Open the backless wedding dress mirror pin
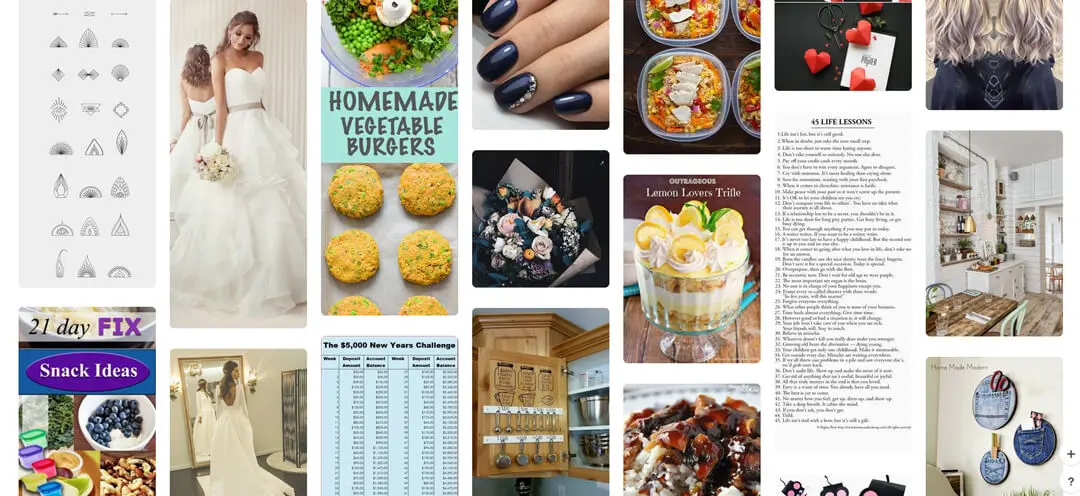 pos(238,422)
